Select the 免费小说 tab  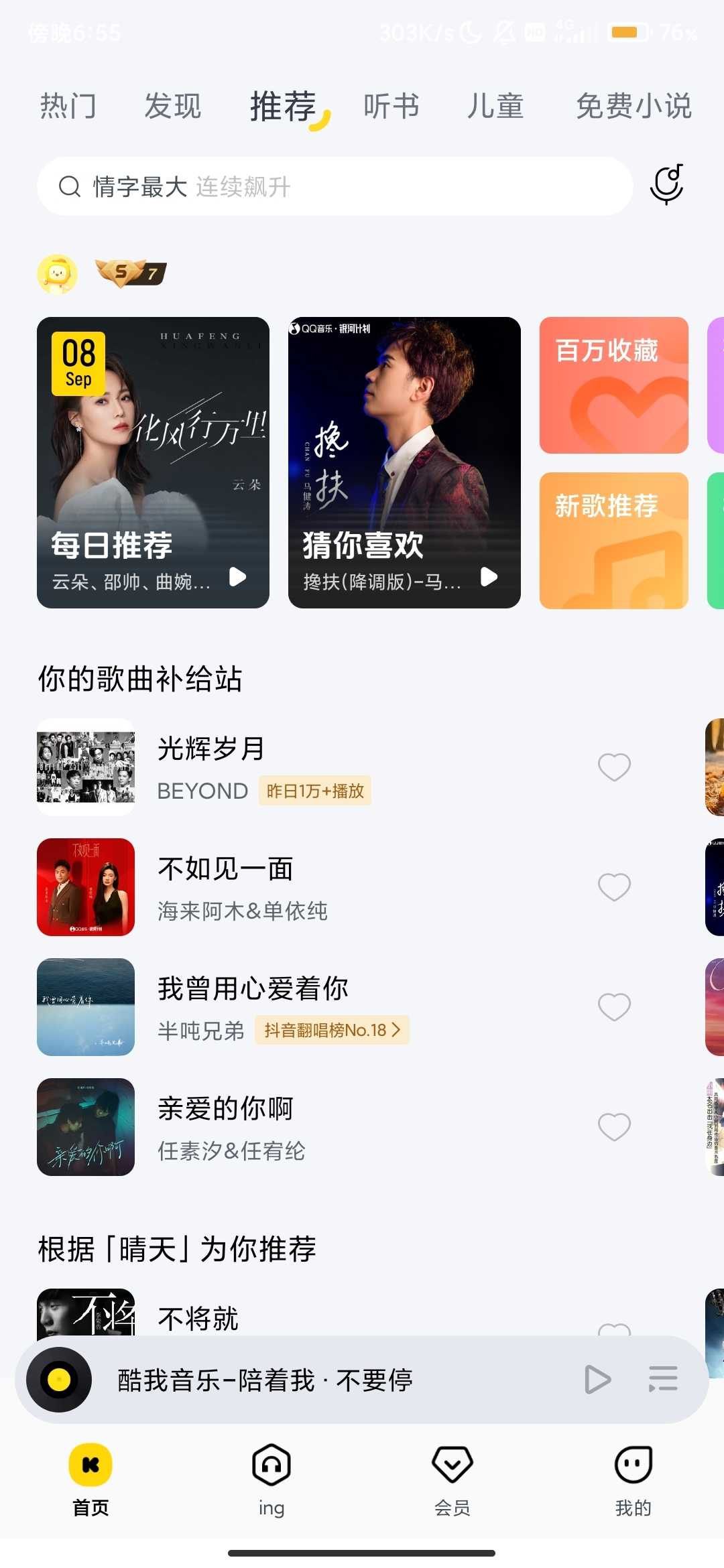(633, 107)
